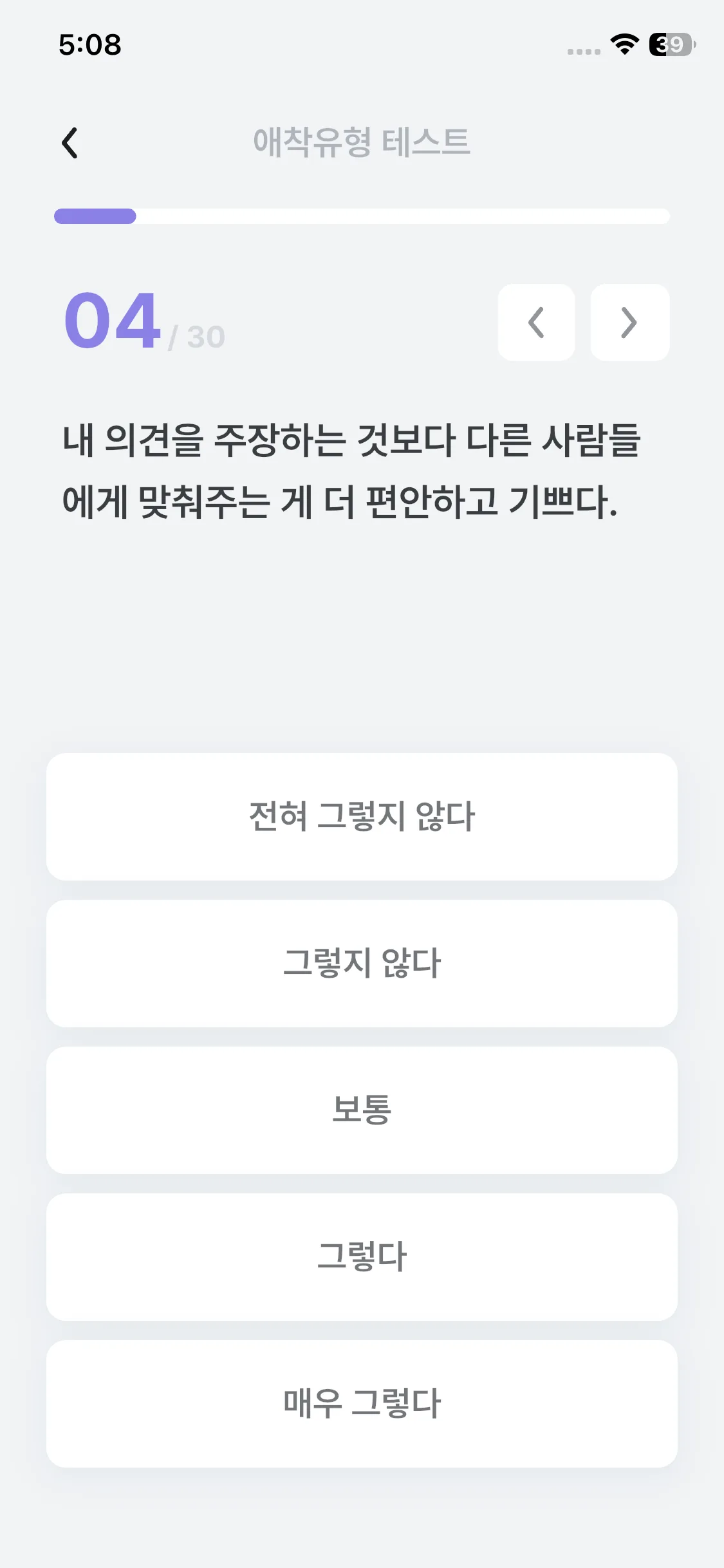Go to the previous question
Image resolution: width=724 pixels, height=1568 pixels.
(536, 322)
